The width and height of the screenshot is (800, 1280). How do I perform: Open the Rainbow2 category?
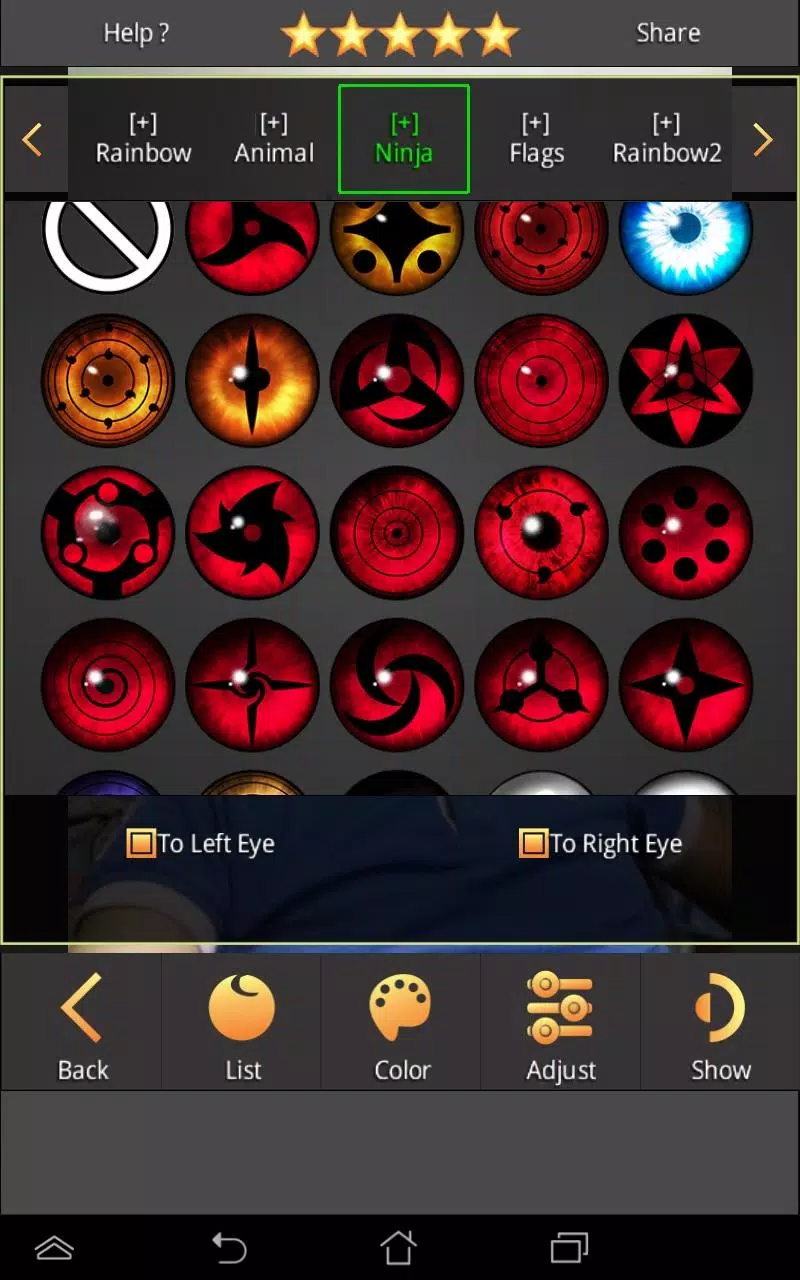[x=666, y=139]
